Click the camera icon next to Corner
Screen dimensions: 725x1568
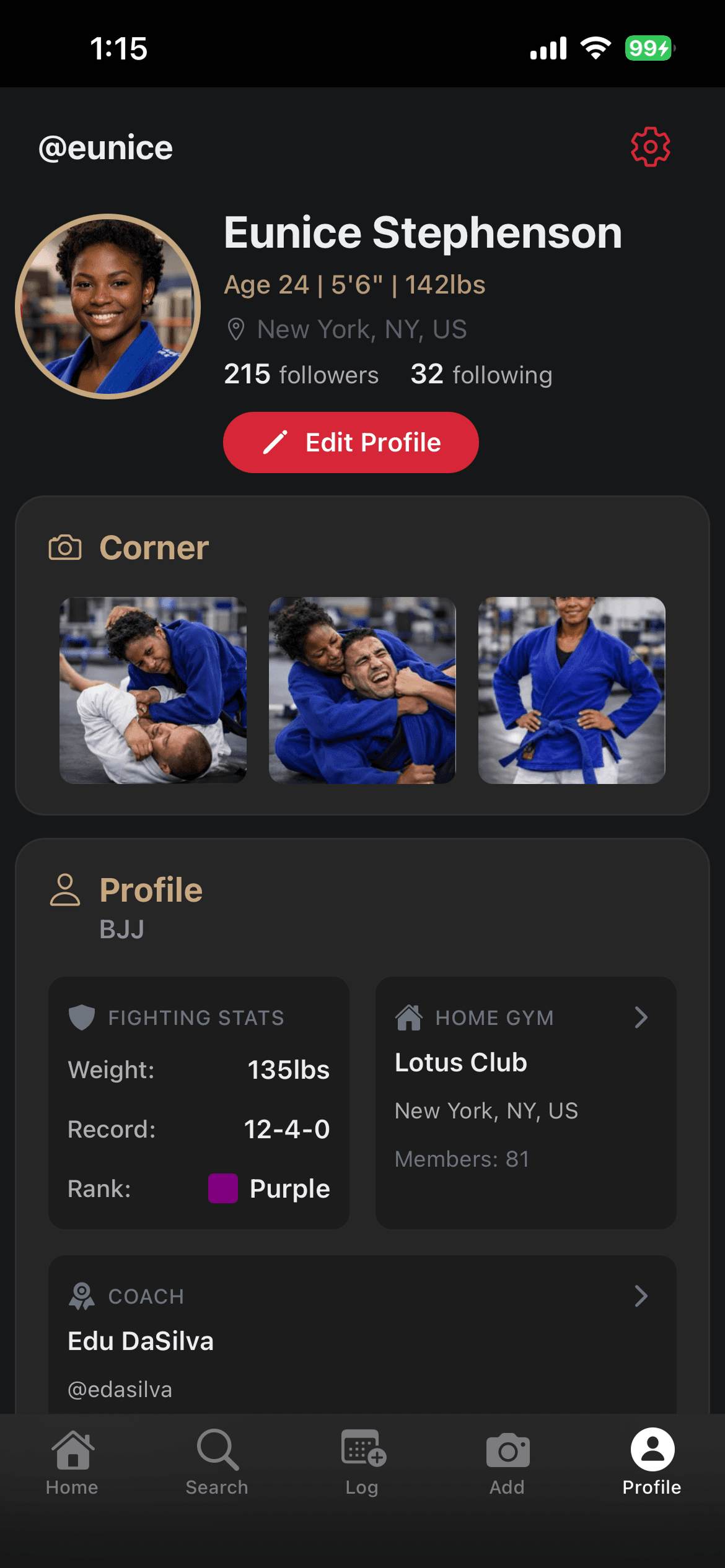pyautogui.click(x=64, y=547)
